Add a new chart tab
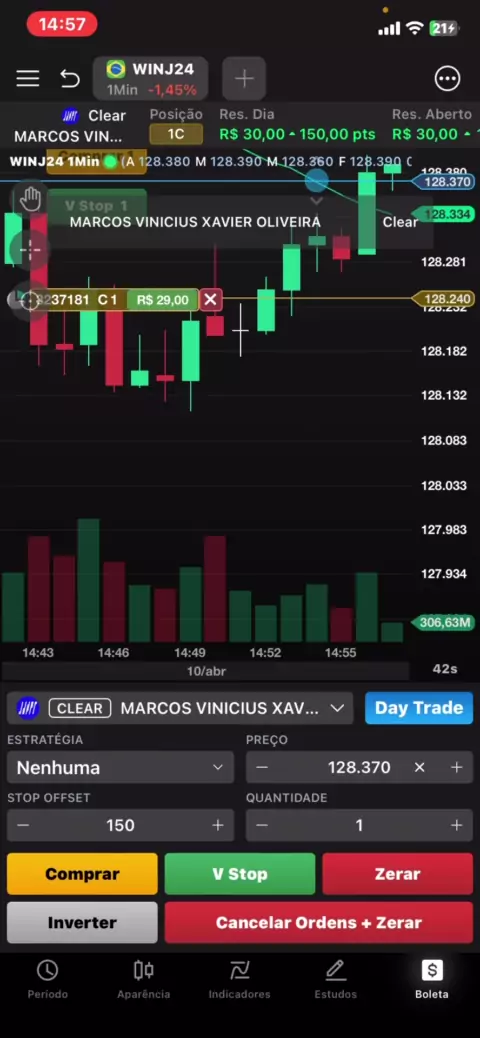The image size is (480, 1038). tap(244, 79)
